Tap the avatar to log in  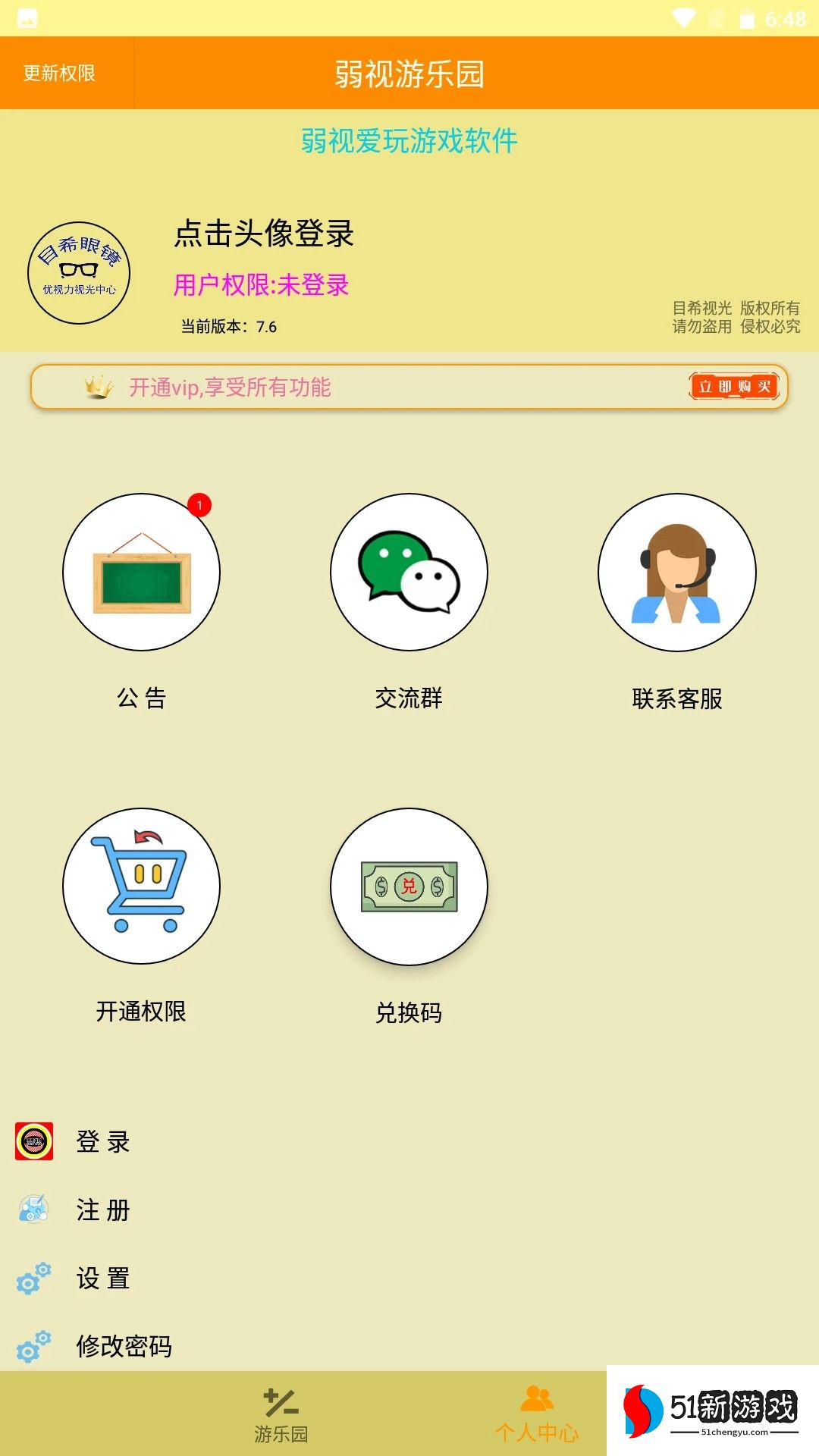pyautogui.click(x=79, y=273)
